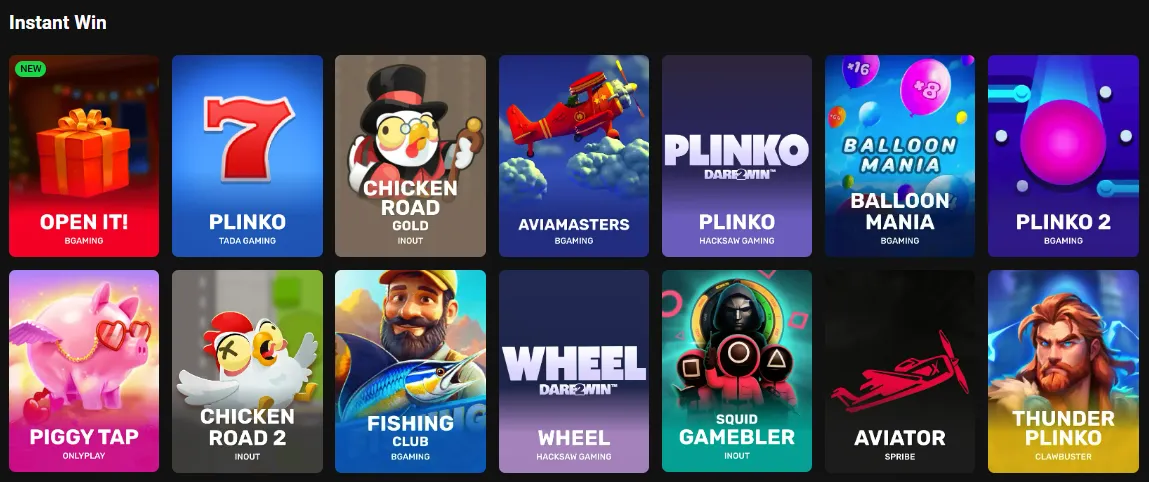This screenshot has width=1149, height=482.
Task: Open Aviator by Spribe
Action: coord(900,371)
